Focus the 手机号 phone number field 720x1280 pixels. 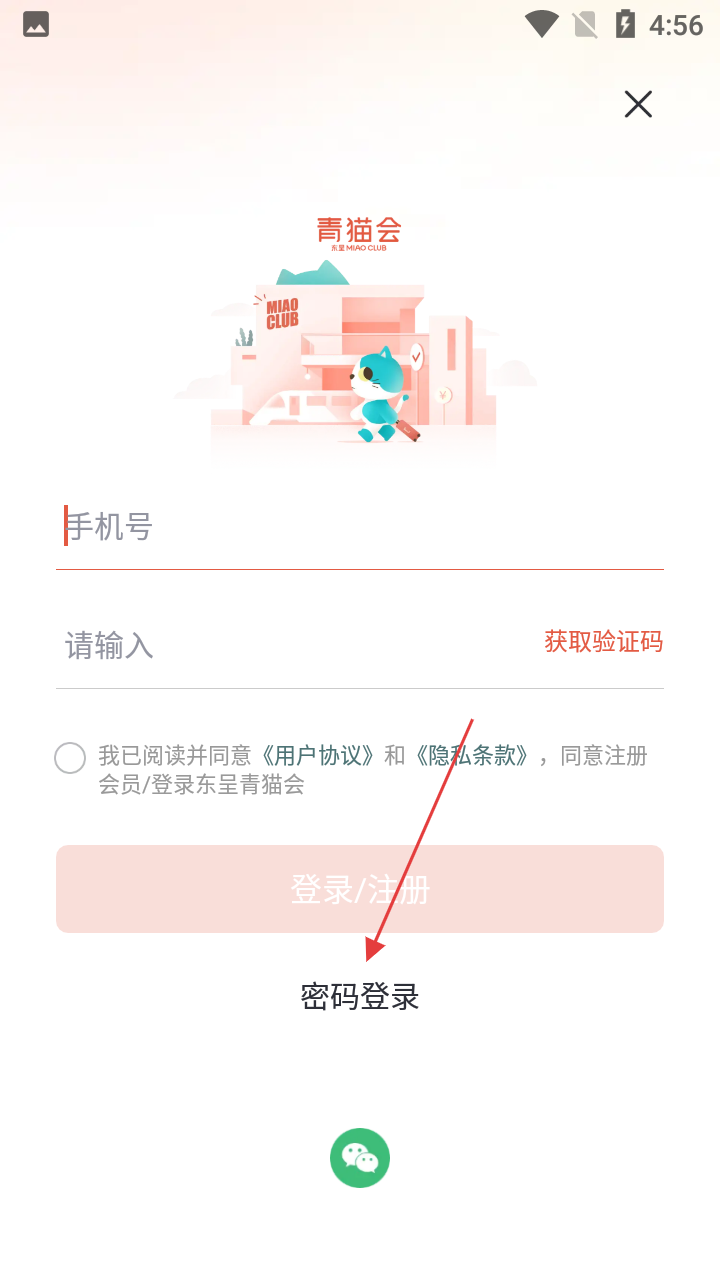point(360,526)
